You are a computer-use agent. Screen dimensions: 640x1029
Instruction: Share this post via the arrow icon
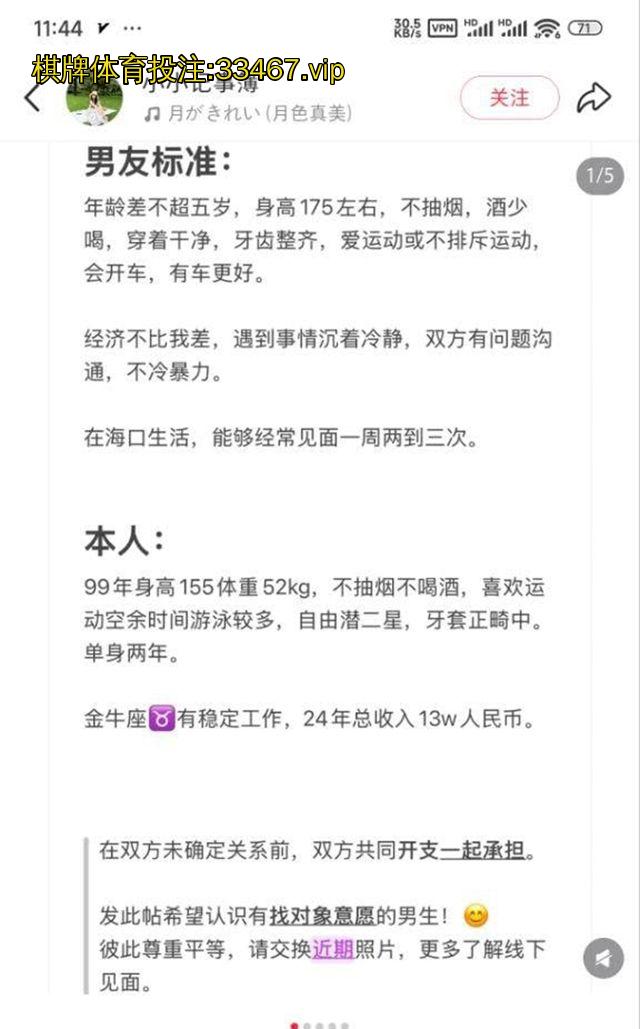594,97
